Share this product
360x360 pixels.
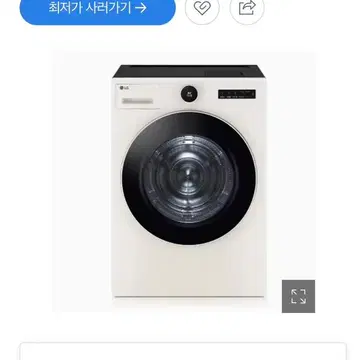[x=247, y=8]
